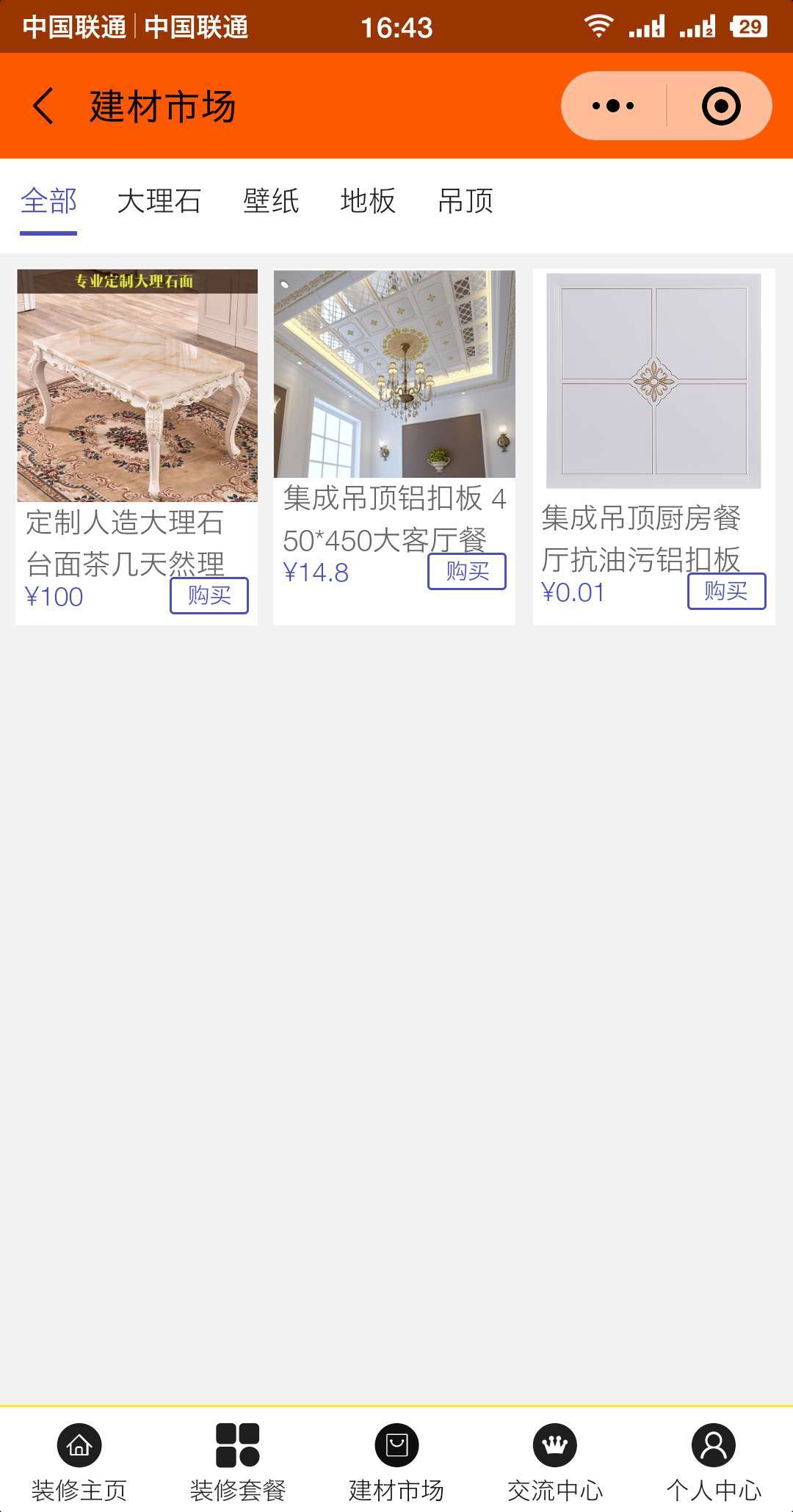Open the marble coffee table product image

[137, 385]
